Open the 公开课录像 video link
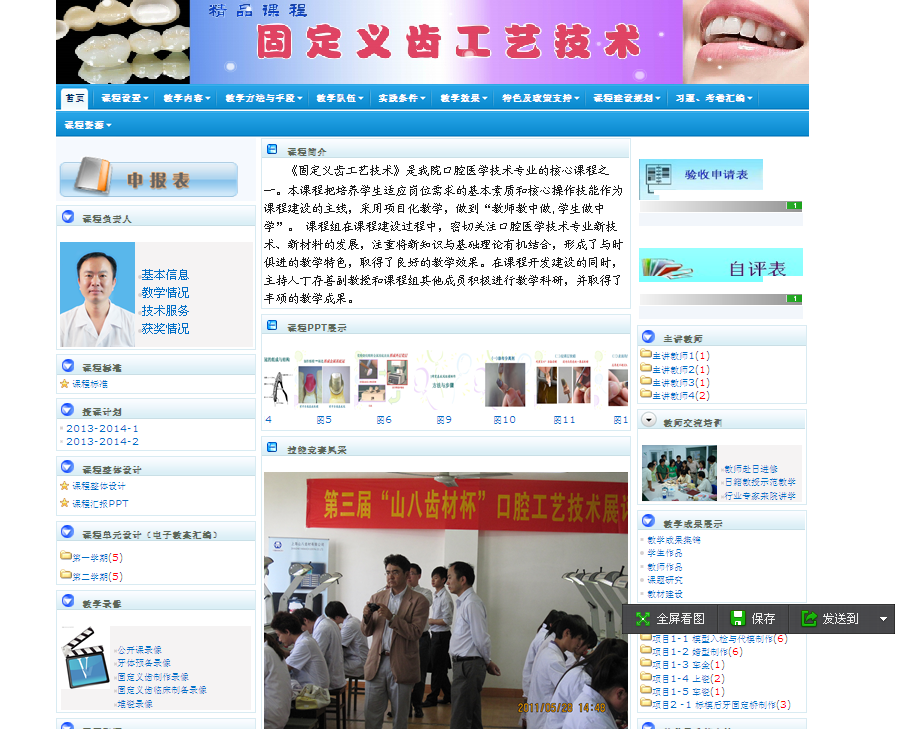The width and height of the screenshot is (906, 729). point(139,650)
